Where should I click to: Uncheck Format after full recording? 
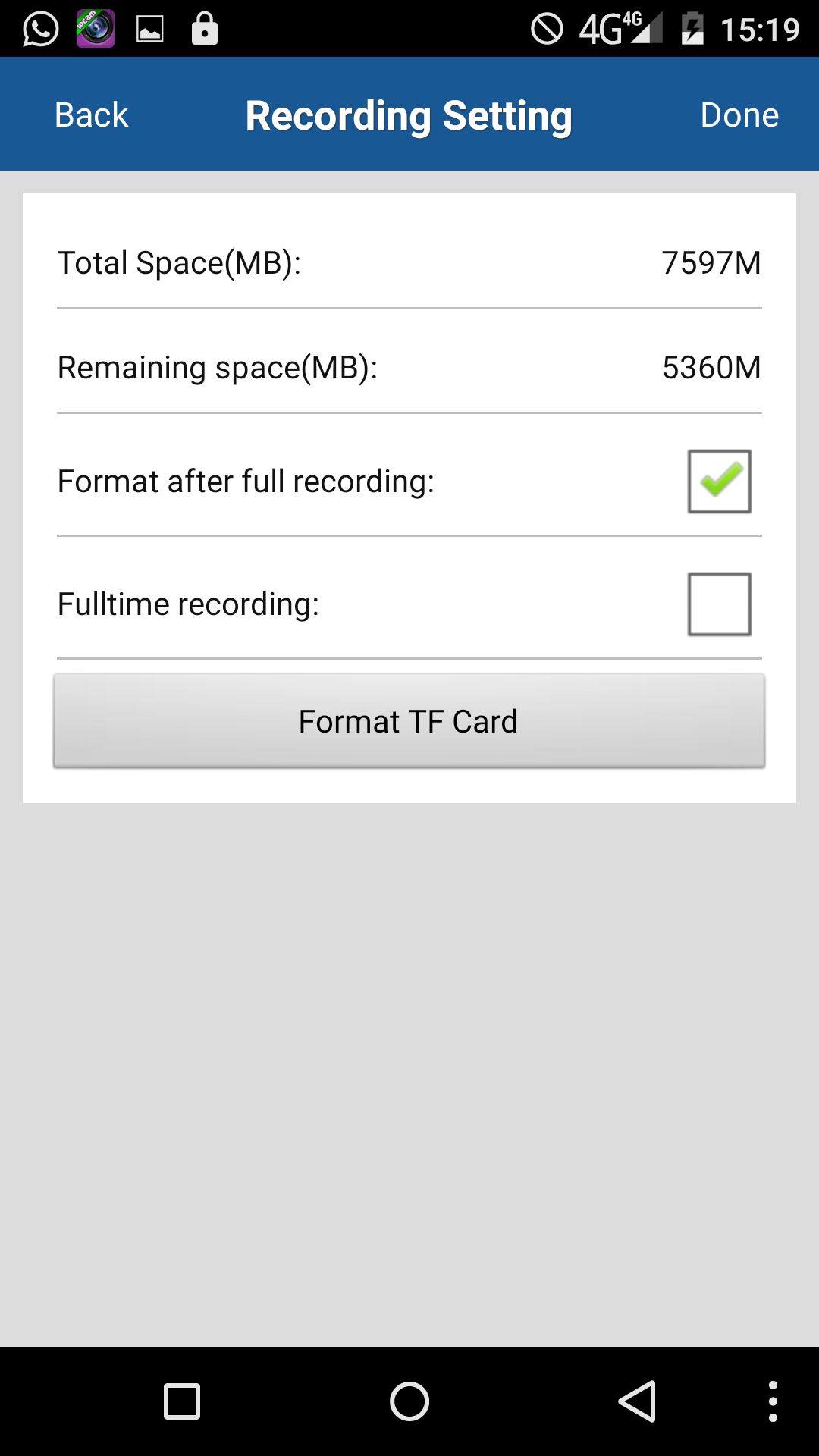point(719,482)
